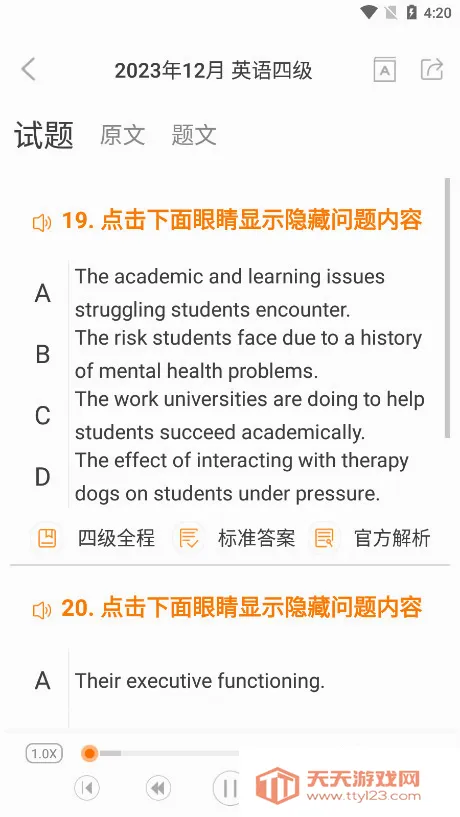Select answer A Their executive functioning
The image size is (460, 817).
[x=230, y=681]
